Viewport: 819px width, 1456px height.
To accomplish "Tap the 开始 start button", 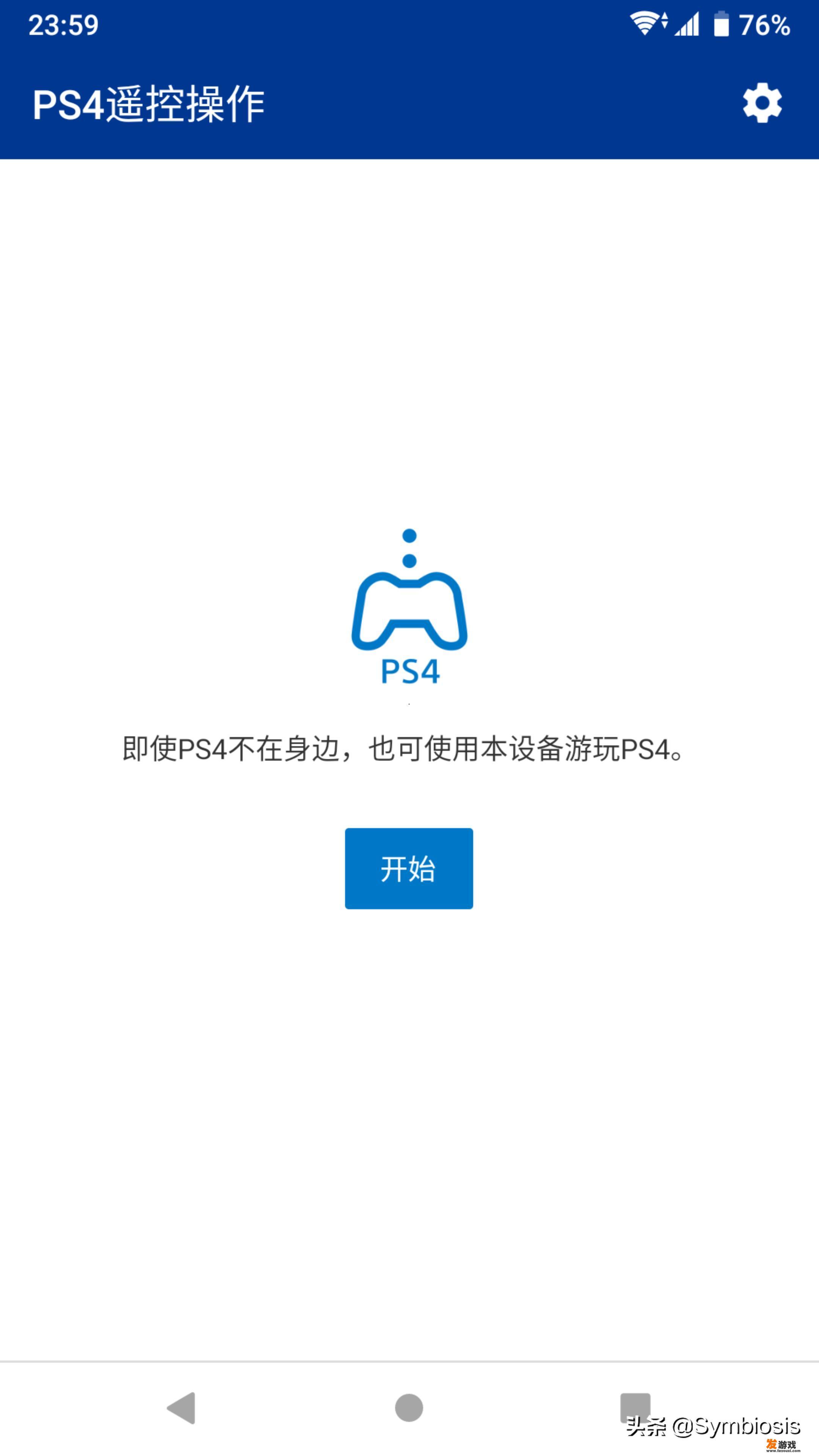I will (x=409, y=868).
